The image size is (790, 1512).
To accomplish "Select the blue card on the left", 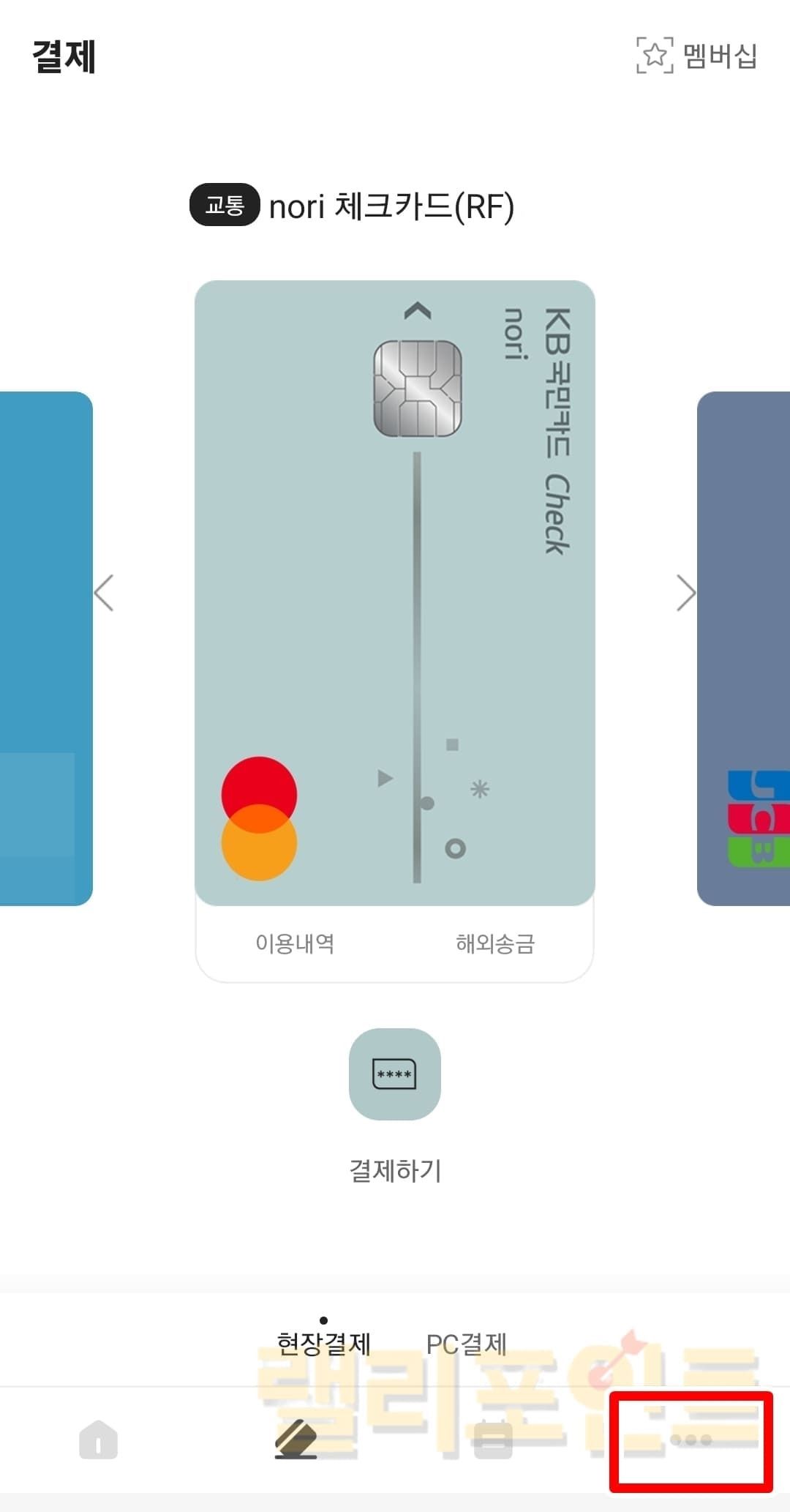I will (45, 648).
